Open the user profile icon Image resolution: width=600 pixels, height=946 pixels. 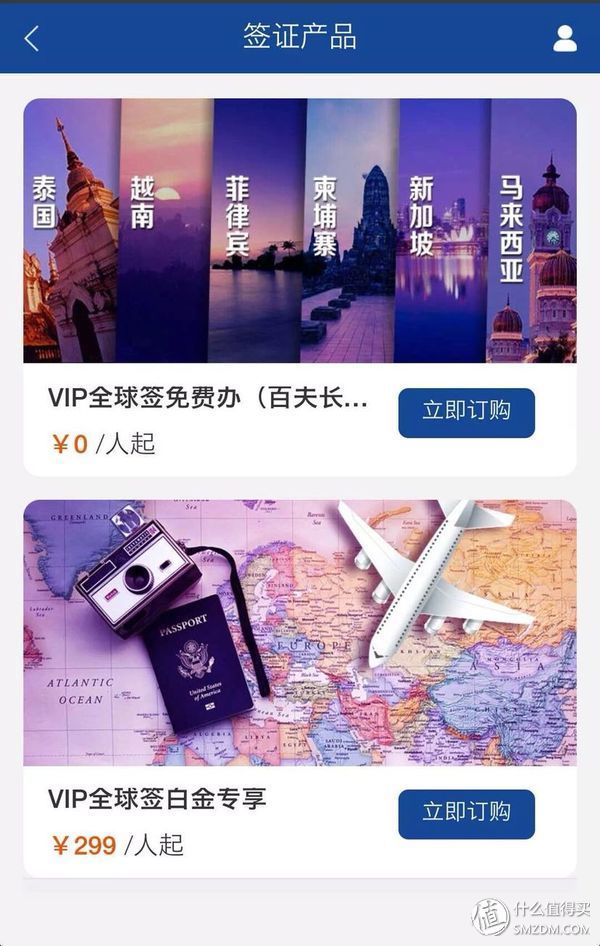(565, 38)
